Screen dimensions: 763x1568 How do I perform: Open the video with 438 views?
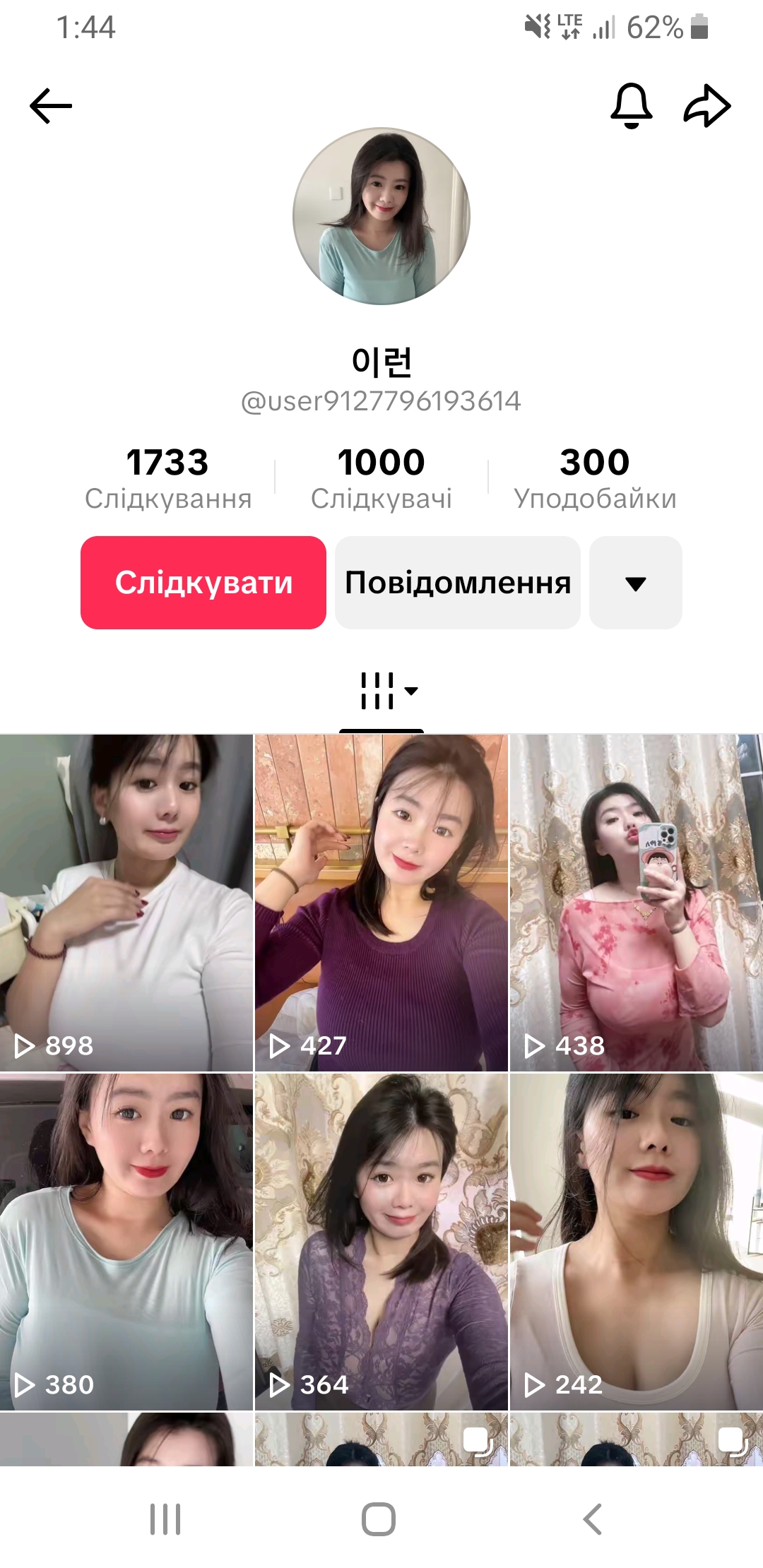coord(636,903)
